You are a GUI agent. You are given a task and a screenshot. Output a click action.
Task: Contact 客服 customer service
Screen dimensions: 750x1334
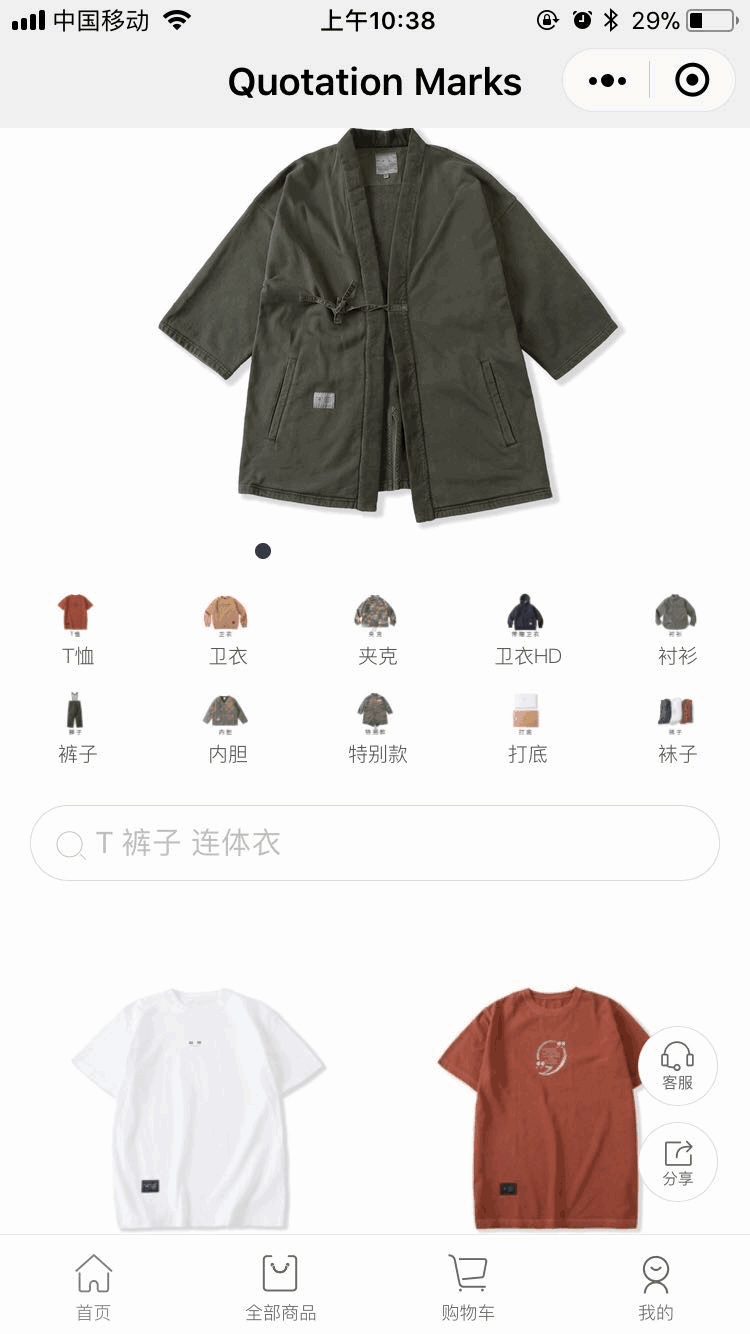tap(678, 1066)
